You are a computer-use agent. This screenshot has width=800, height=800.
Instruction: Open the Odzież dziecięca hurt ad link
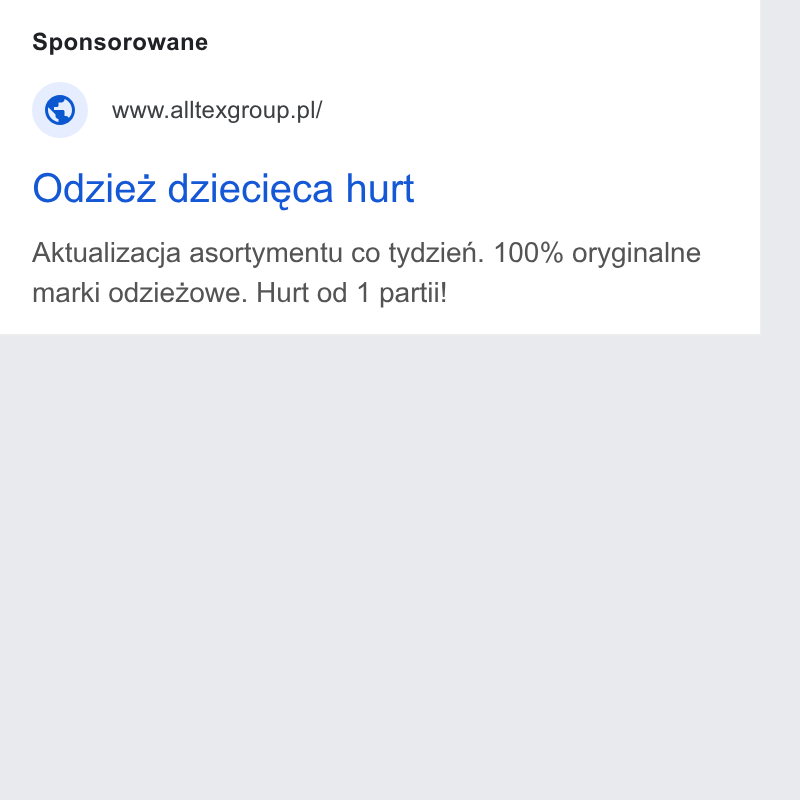[223, 189]
